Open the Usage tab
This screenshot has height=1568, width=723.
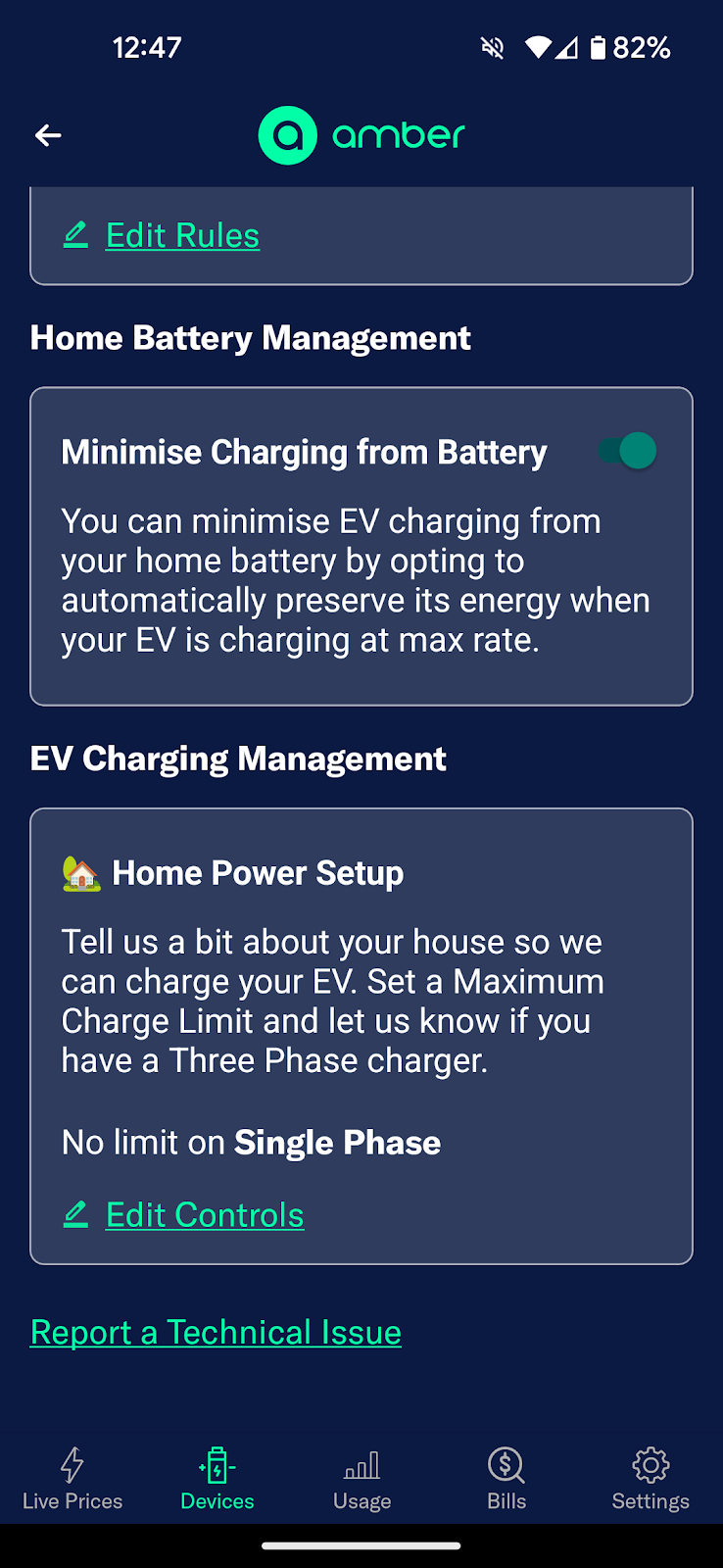coord(361,1480)
